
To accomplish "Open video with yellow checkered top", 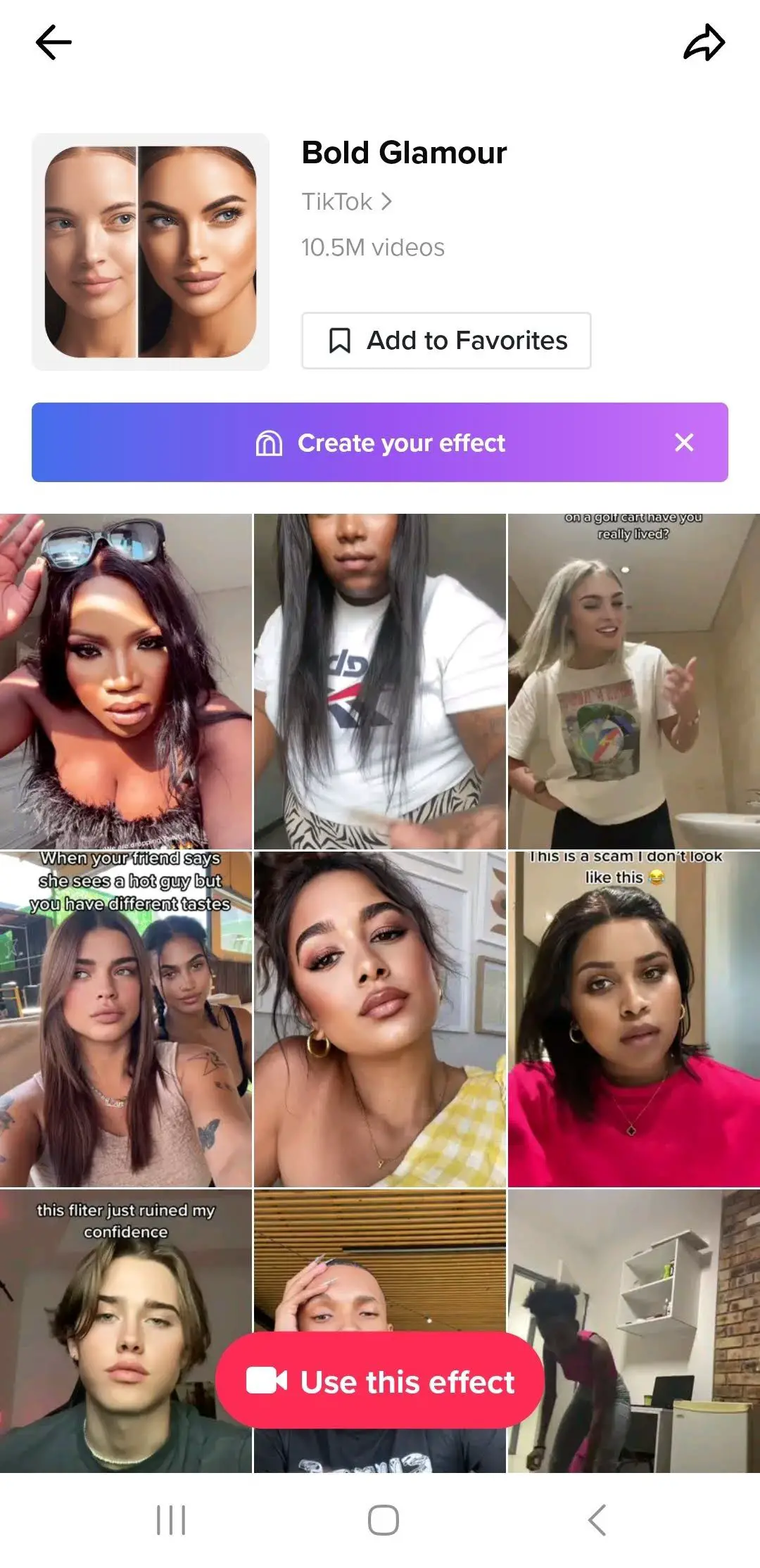I will coord(379,1019).
